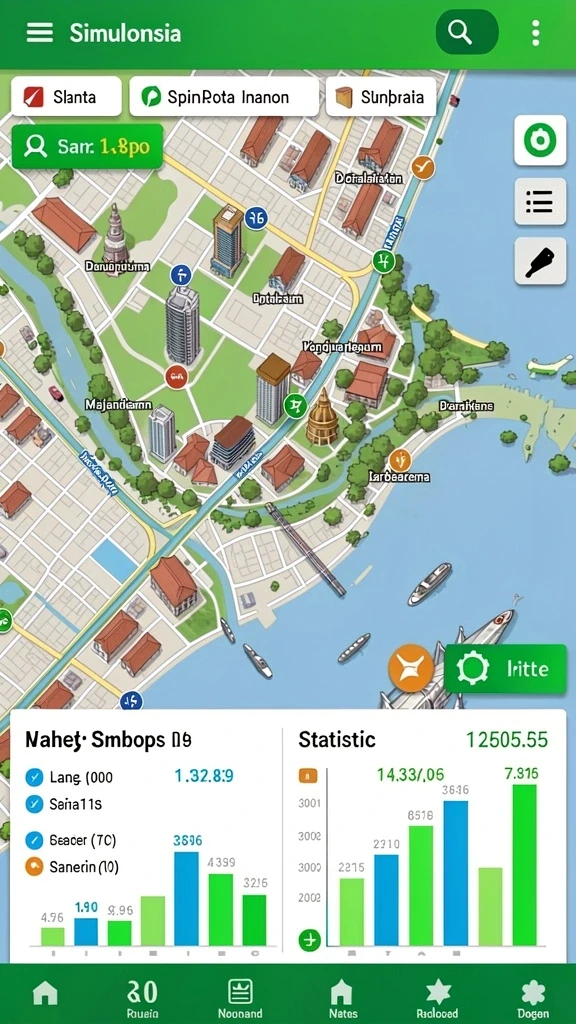Tap the green plus button under Statistic

coord(310,941)
